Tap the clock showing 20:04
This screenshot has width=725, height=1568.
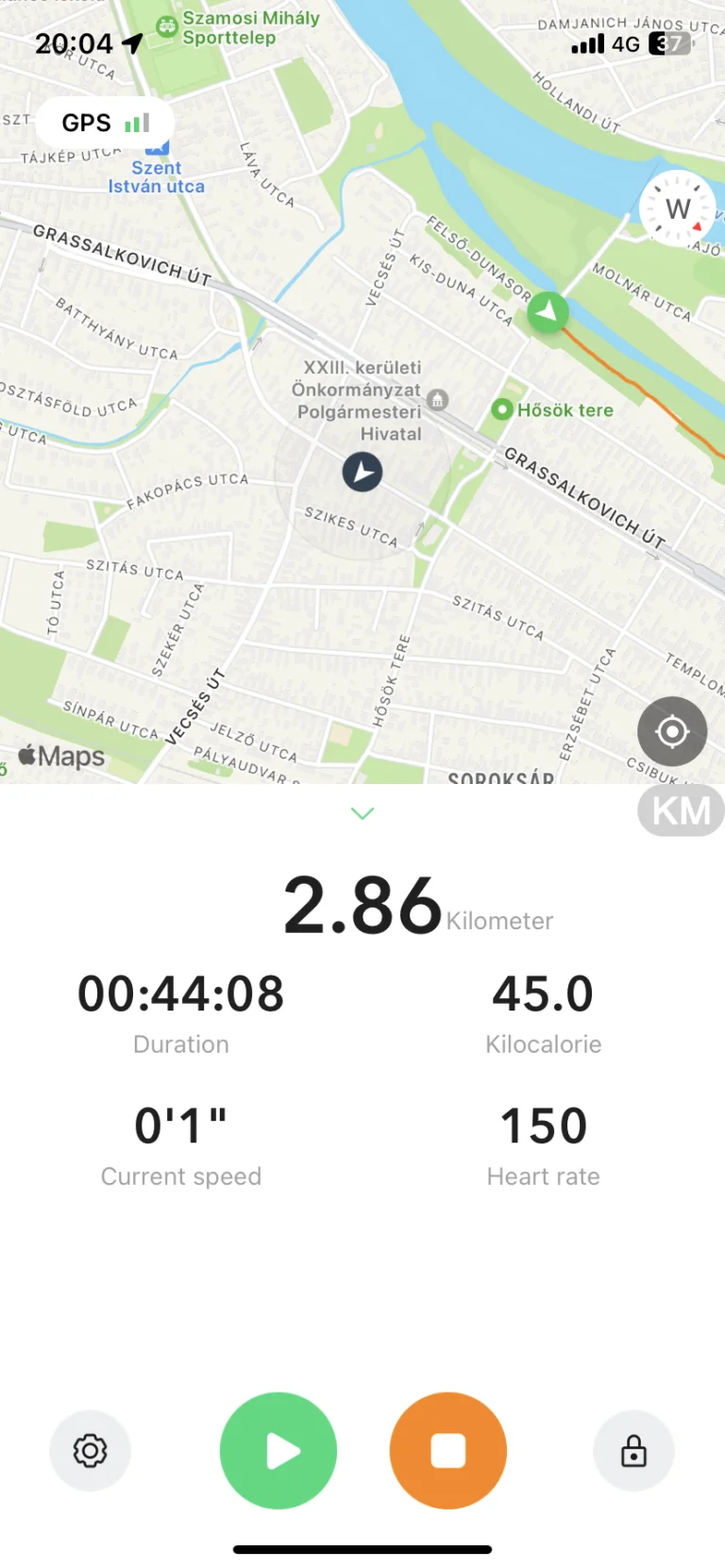pyautogui.click(x=76, y=42)
